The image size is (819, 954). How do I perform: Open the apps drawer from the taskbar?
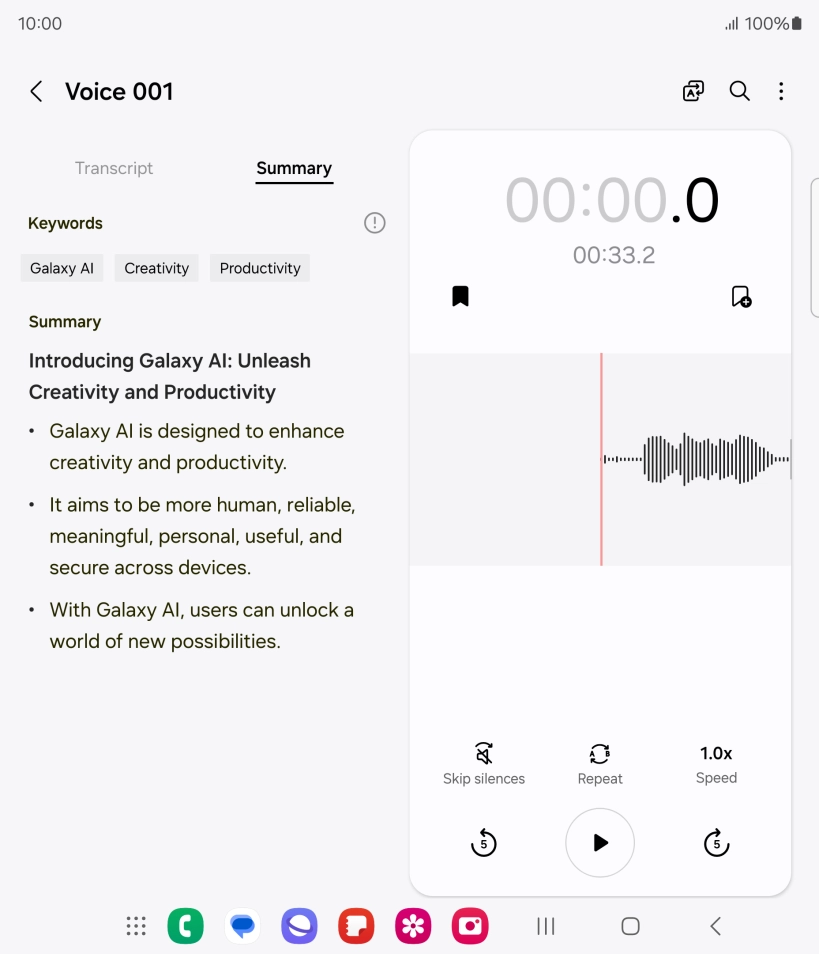(x=136, y=926)
